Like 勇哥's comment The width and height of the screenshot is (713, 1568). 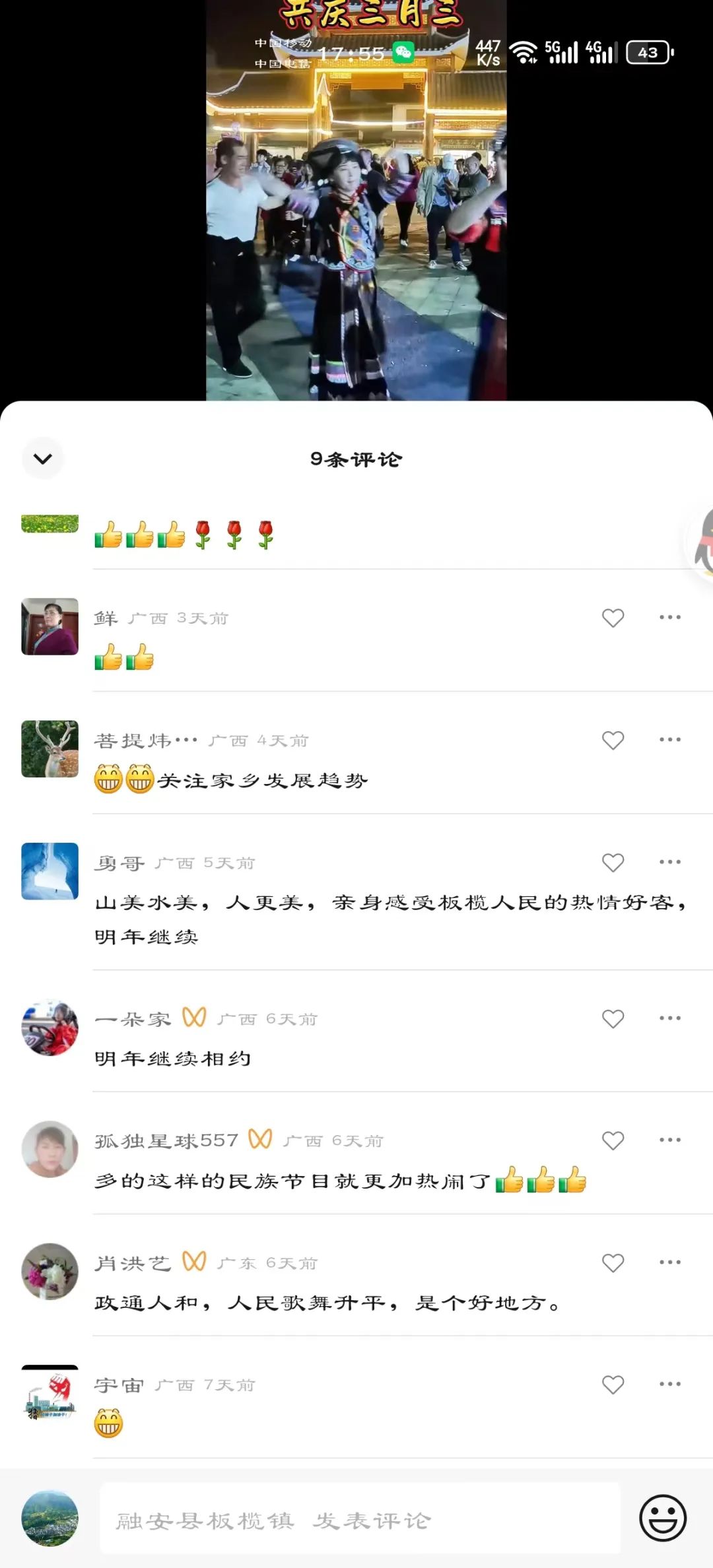pos(613,863)
